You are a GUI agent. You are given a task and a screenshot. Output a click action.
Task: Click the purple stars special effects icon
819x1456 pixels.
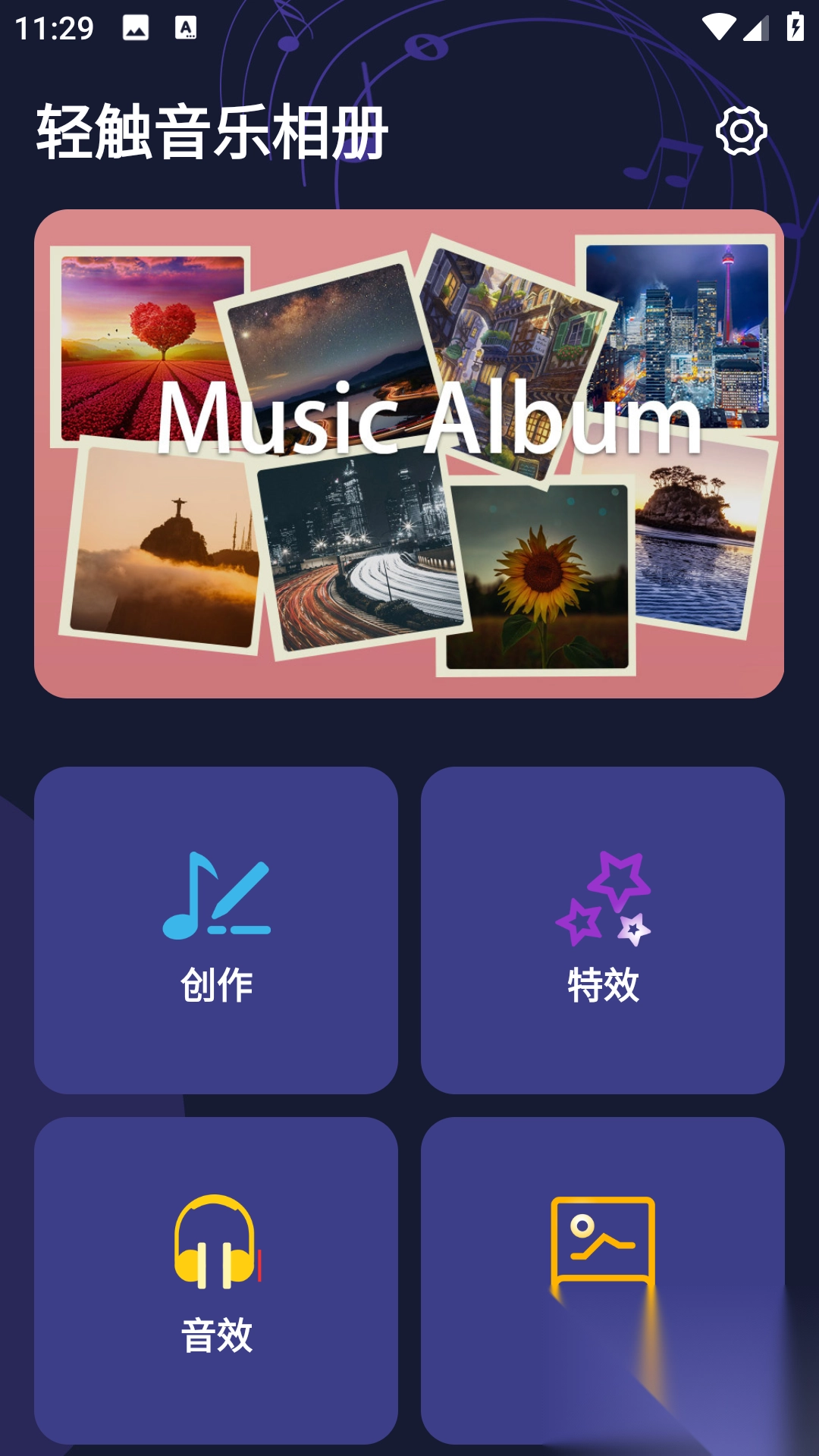click(x=604, y=899)
